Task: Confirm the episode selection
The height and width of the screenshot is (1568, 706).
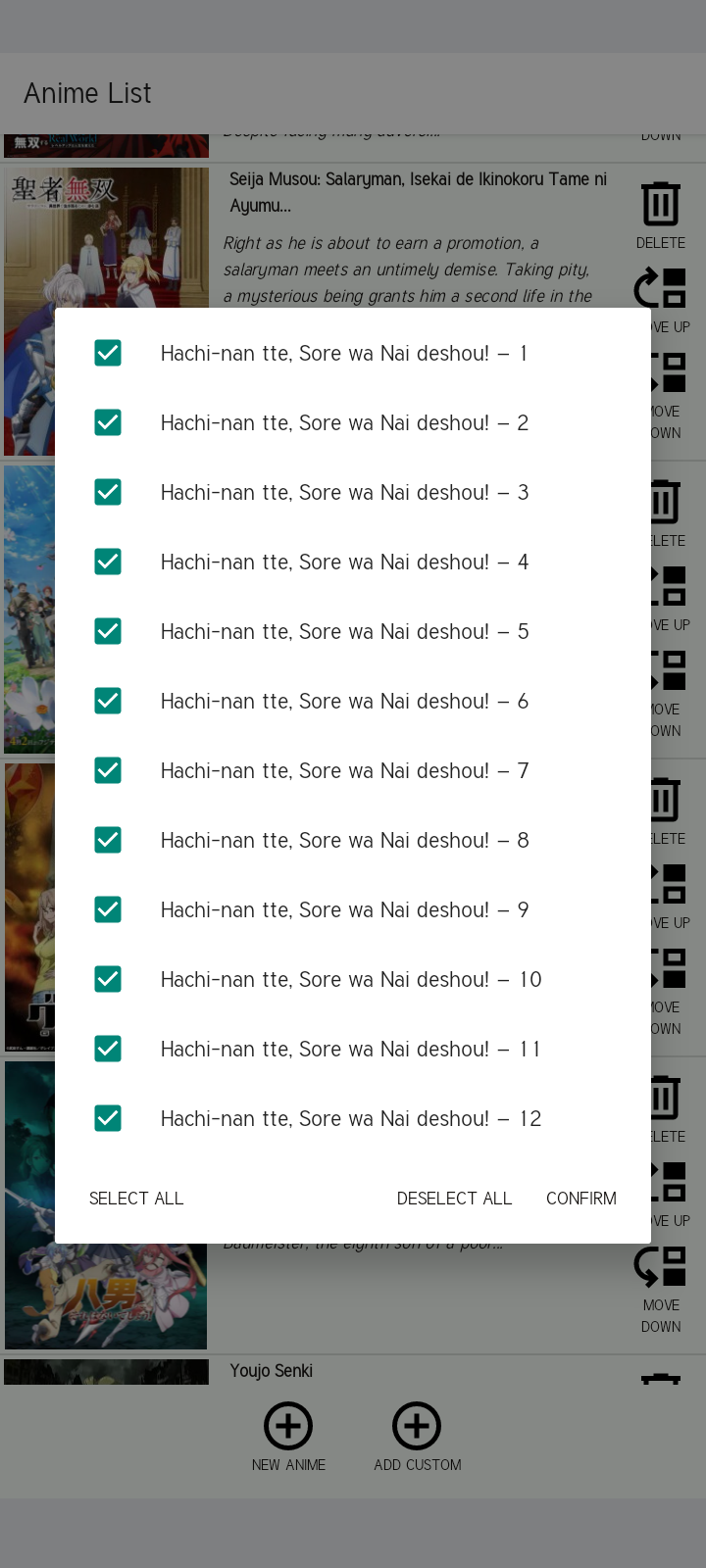Action: click(x=581, y=1199)
